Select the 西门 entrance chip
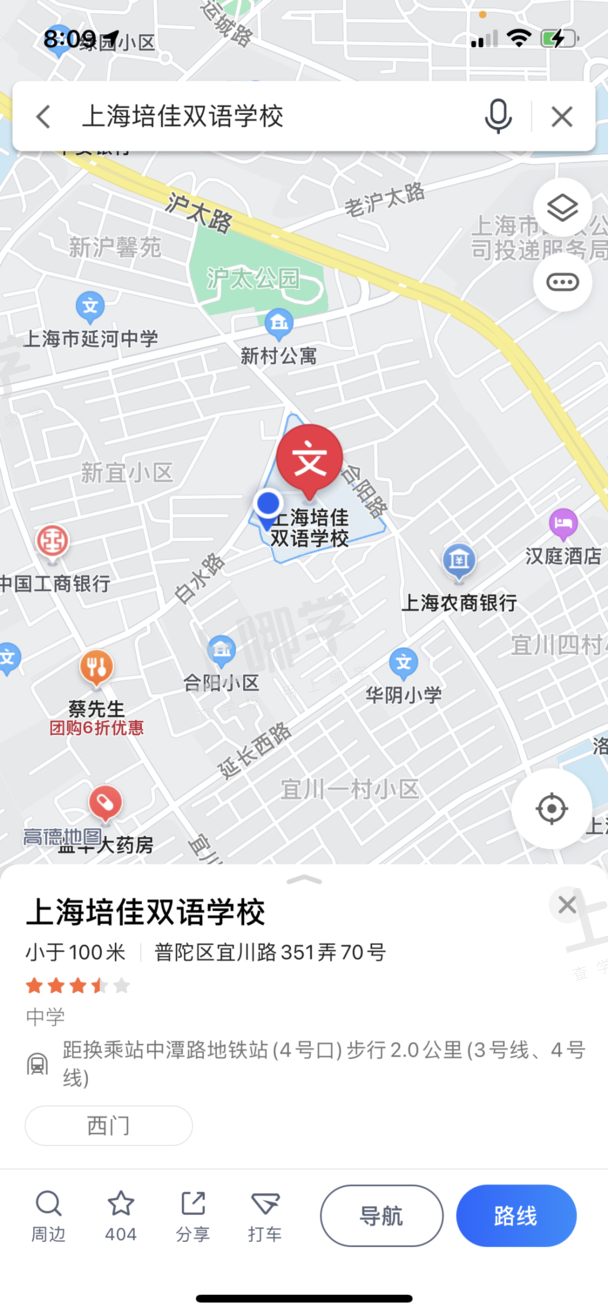The height and width of the screenshot is (1315, 608). pos(109,1126)
